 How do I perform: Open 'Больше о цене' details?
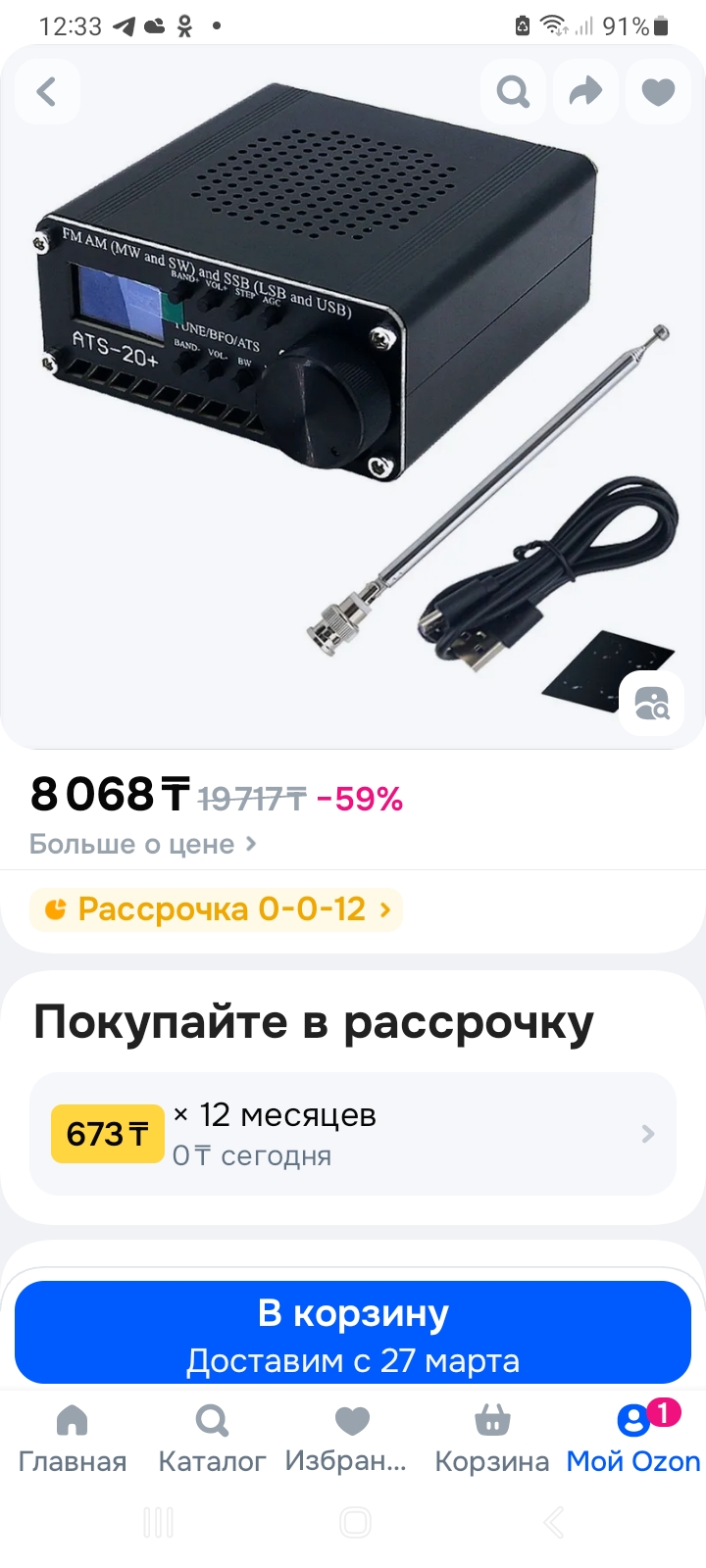(x=142, y=844)
